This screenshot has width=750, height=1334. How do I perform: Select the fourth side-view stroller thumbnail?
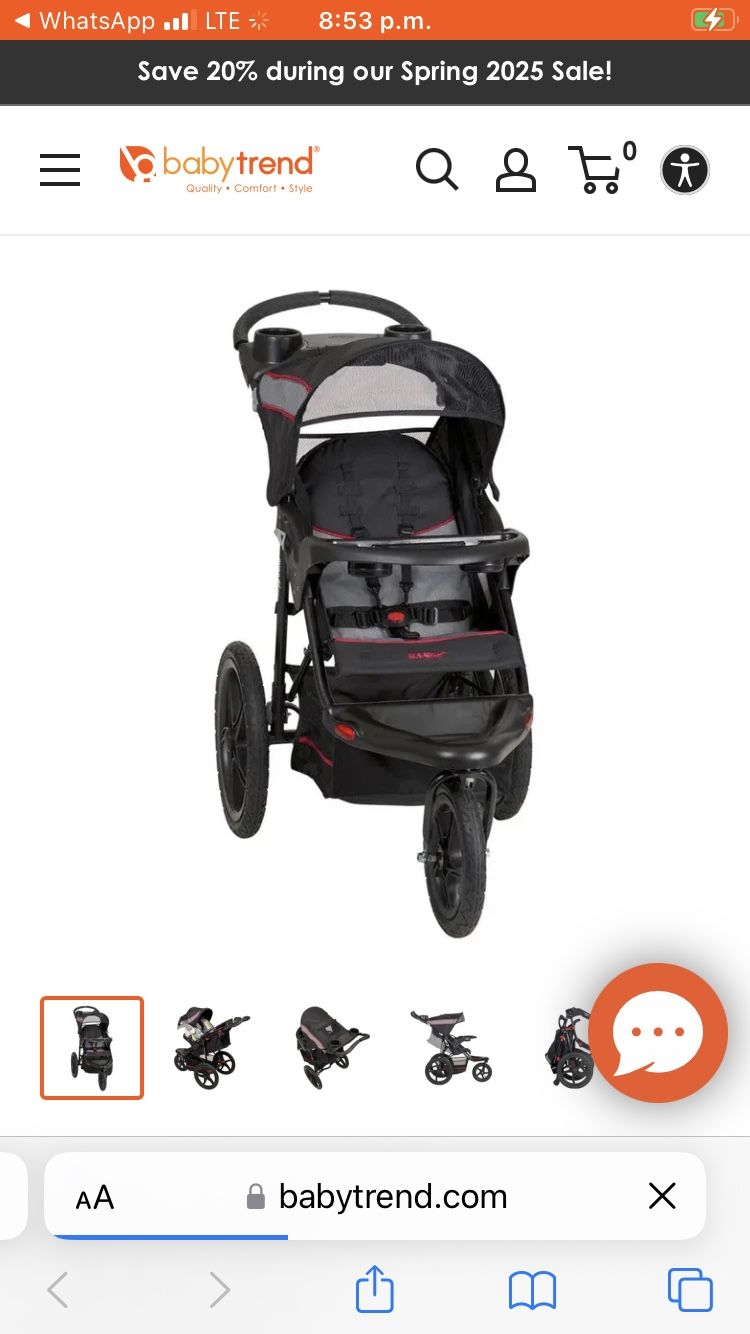pos(450,1047)
